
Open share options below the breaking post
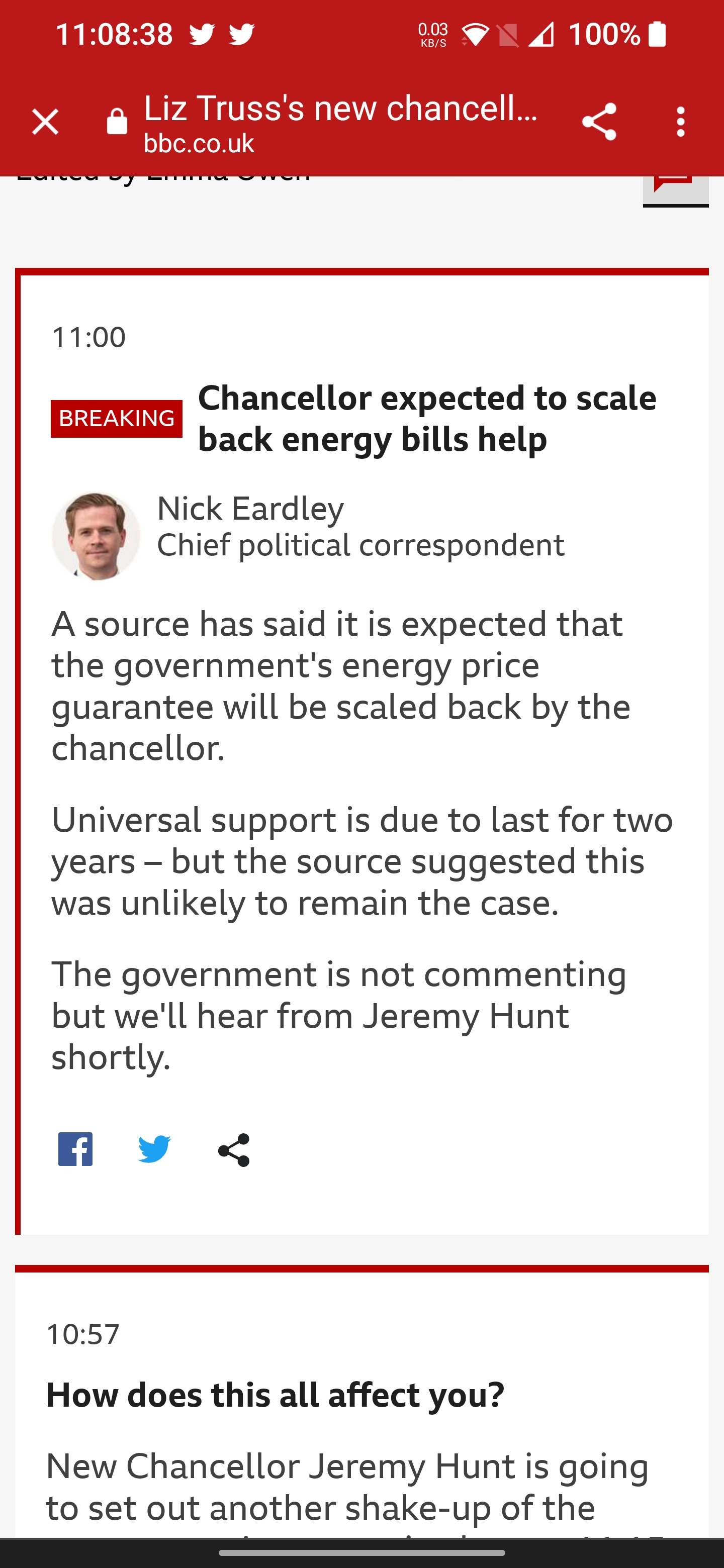click(234, 1149)
